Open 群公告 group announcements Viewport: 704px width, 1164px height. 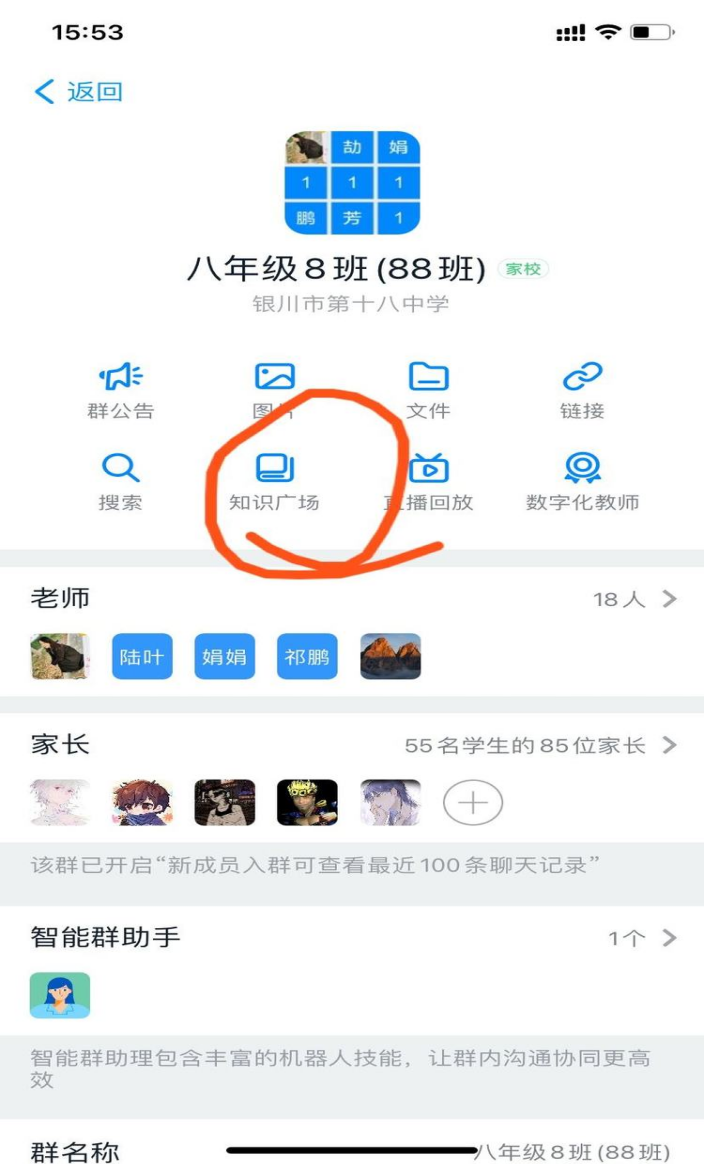[121, 390]
